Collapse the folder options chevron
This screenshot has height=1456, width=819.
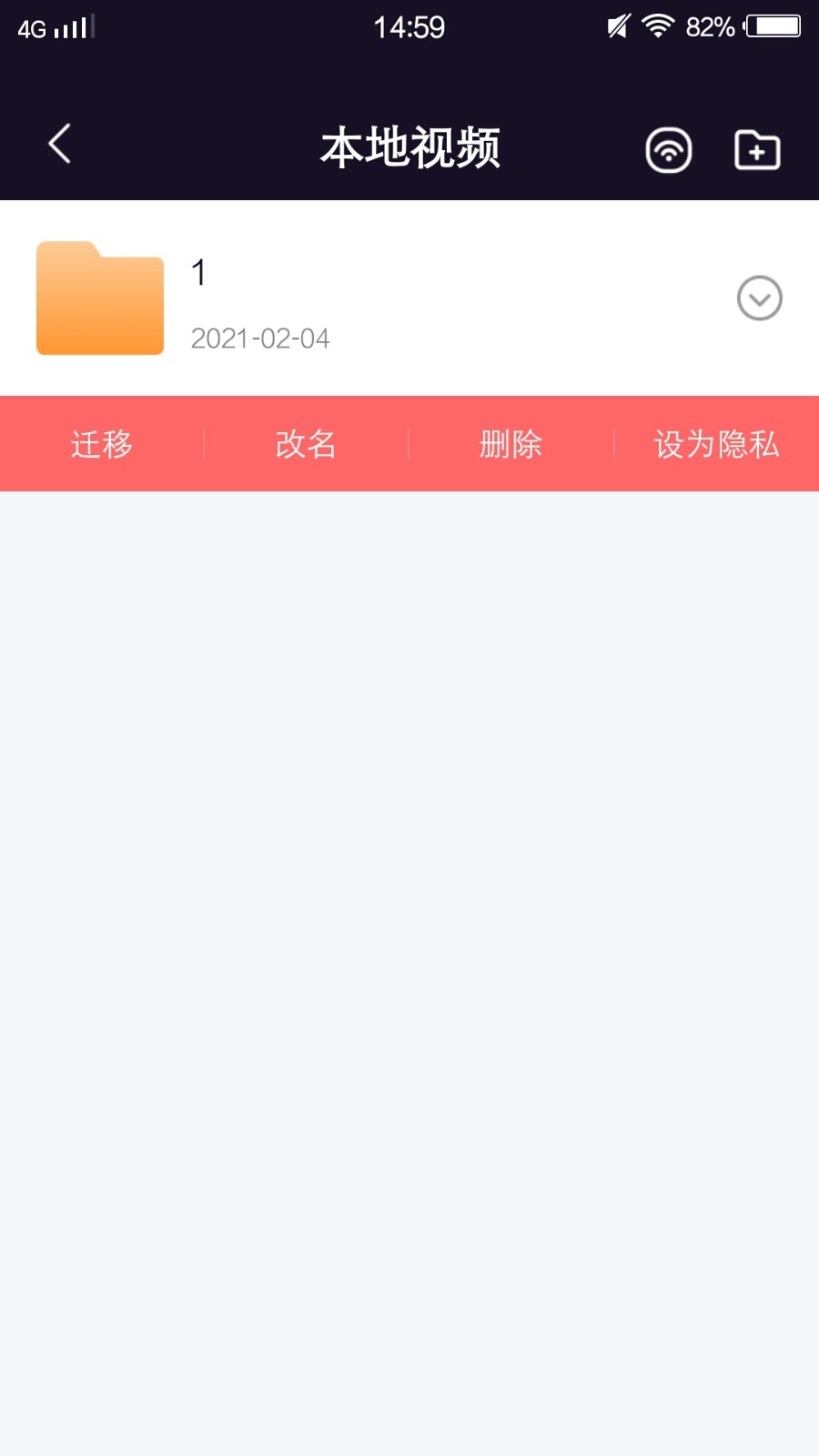pyautogui.click(x=760, y=298)
